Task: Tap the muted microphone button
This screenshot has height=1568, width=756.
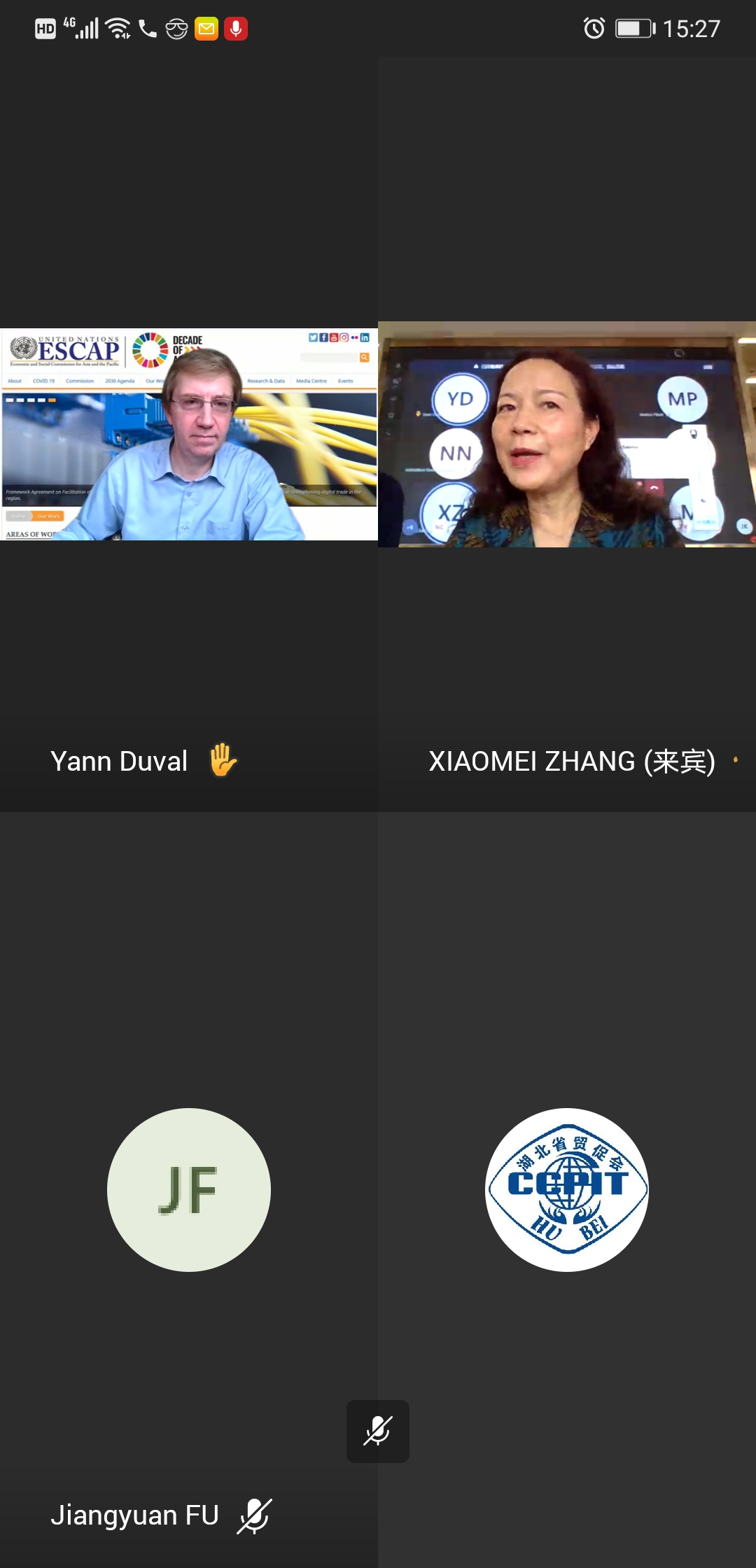Action: point(378,1431)
